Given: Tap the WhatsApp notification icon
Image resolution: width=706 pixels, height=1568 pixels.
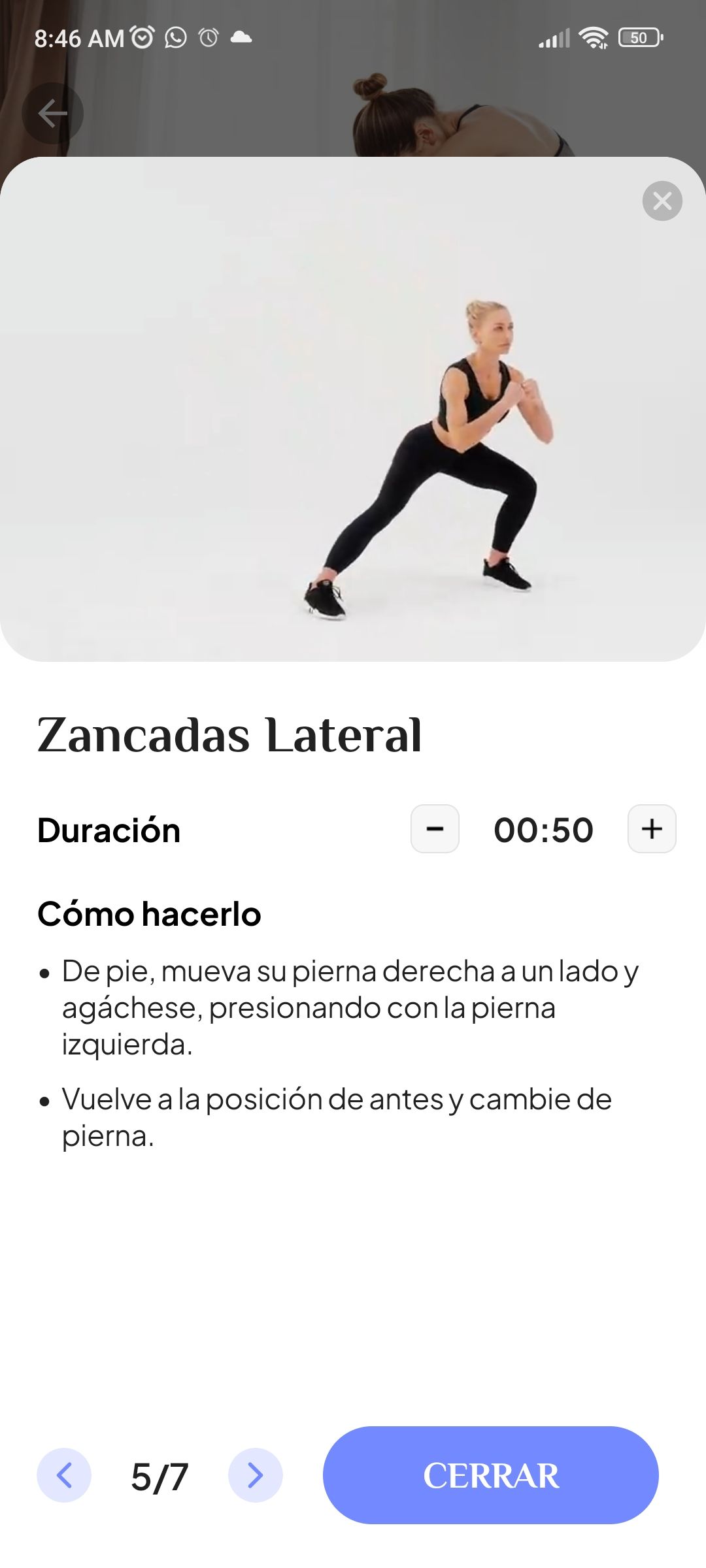Looking at the screenshot, I should point(175,38).
